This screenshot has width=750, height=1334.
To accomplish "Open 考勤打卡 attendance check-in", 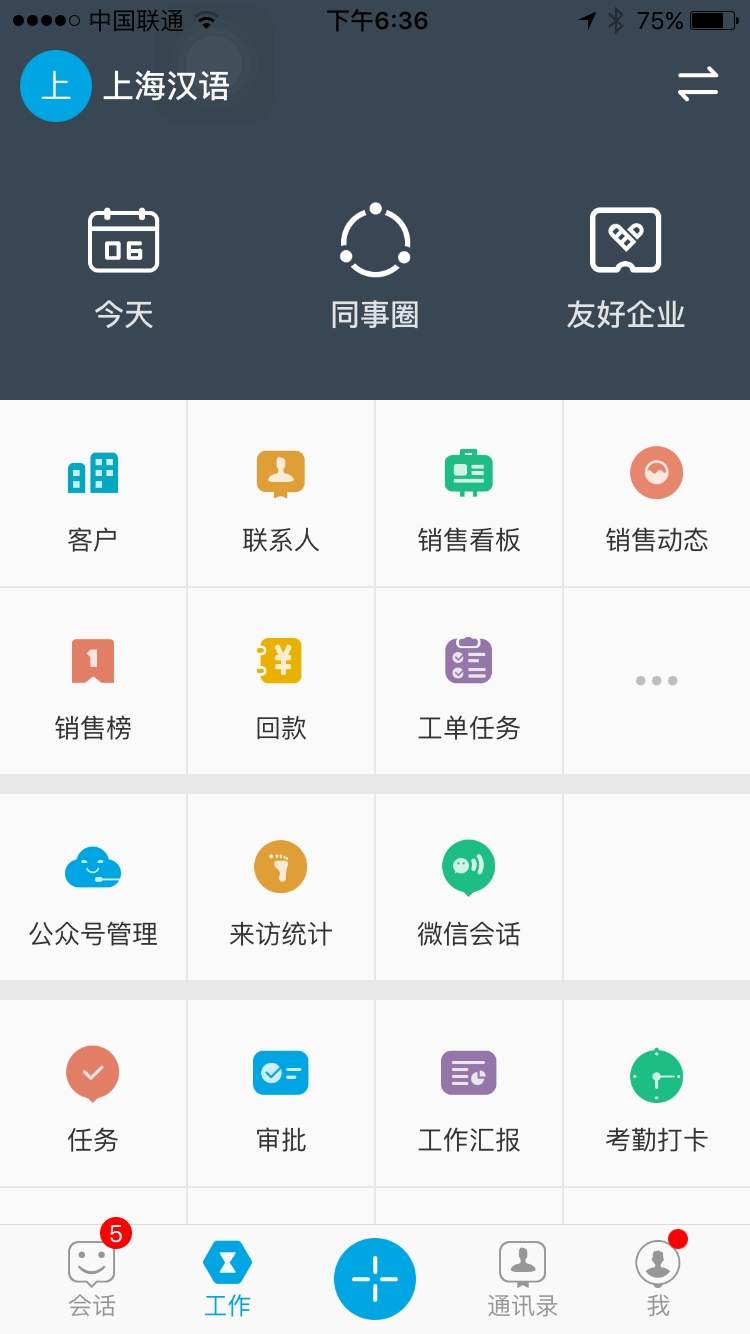I will (x=657, y=1094).
